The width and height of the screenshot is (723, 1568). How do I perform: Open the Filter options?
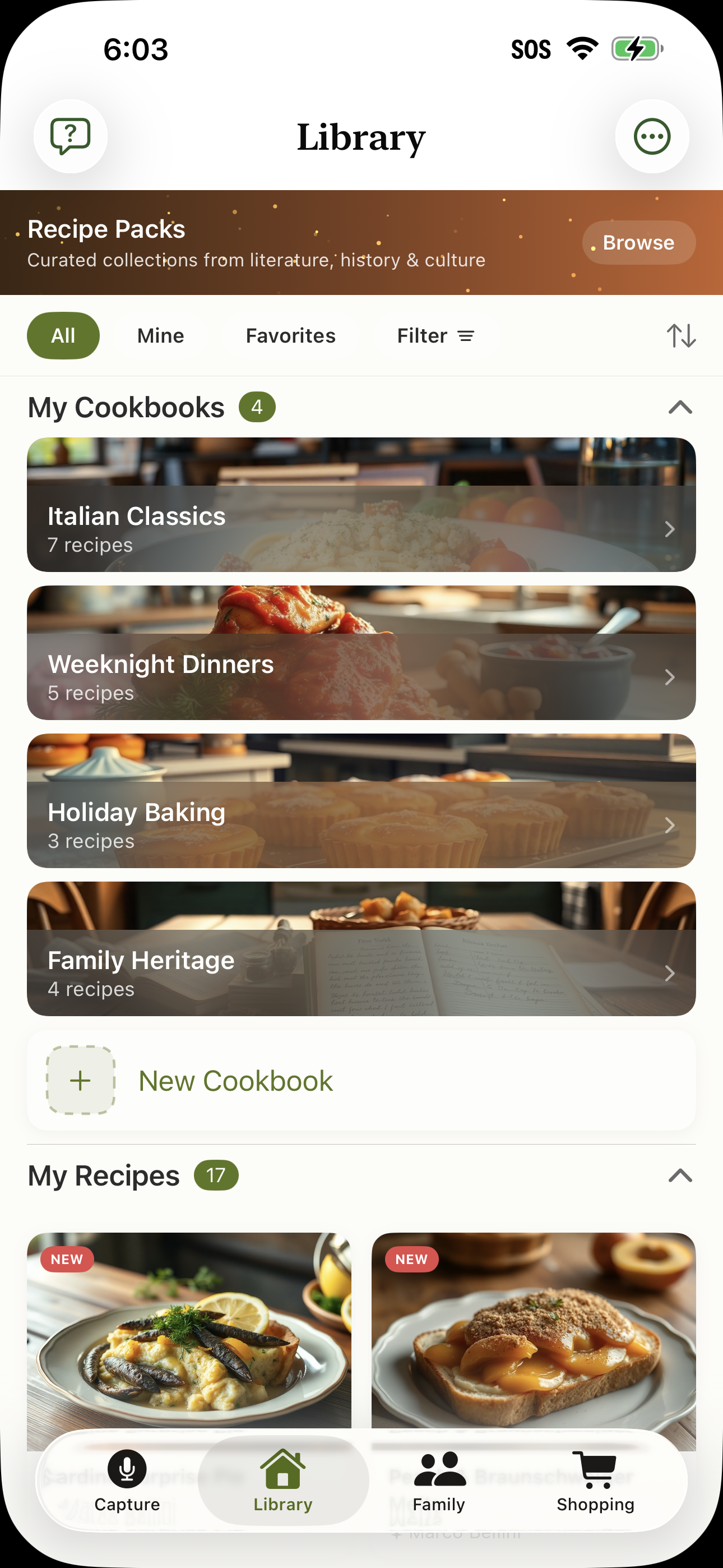435,335
